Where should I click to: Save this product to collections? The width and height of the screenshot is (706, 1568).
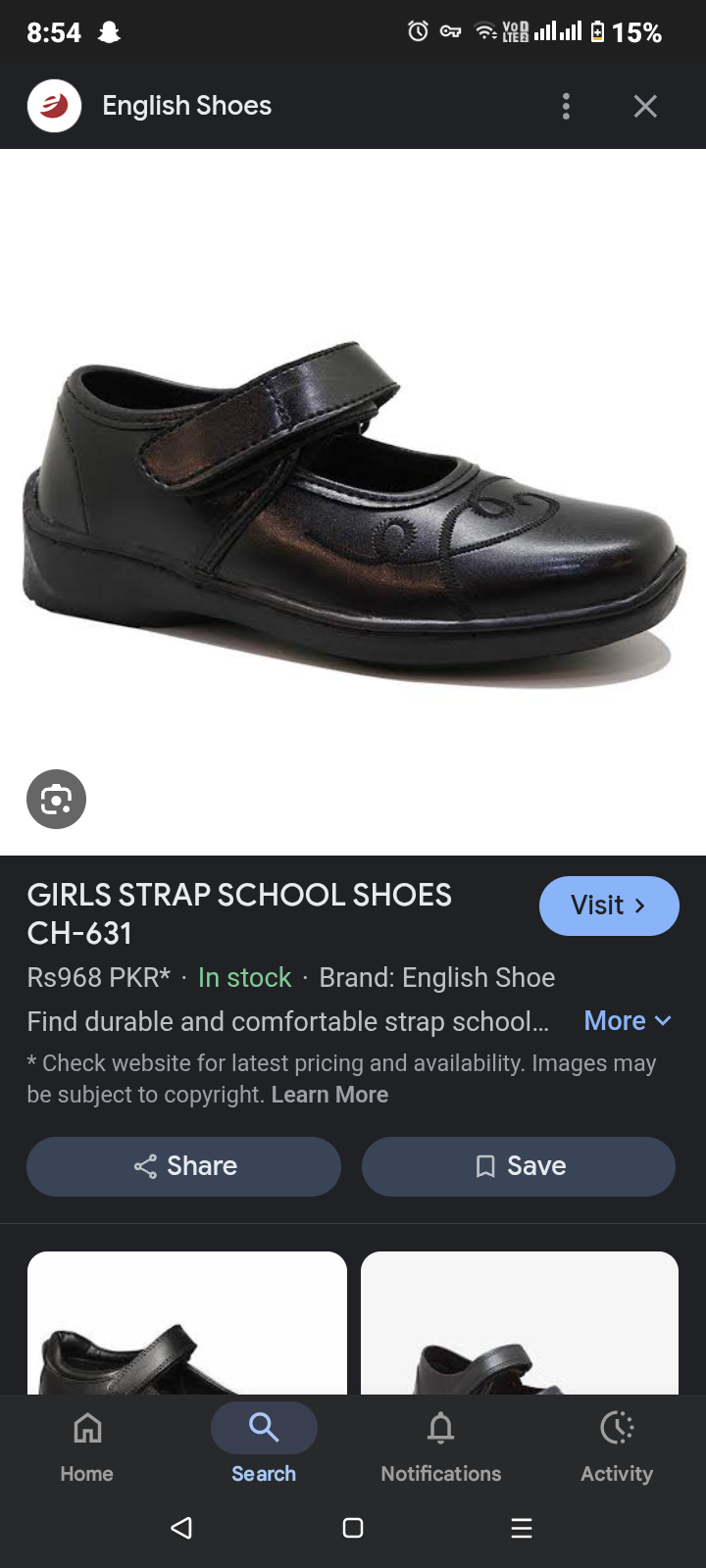click(519, 1166)
